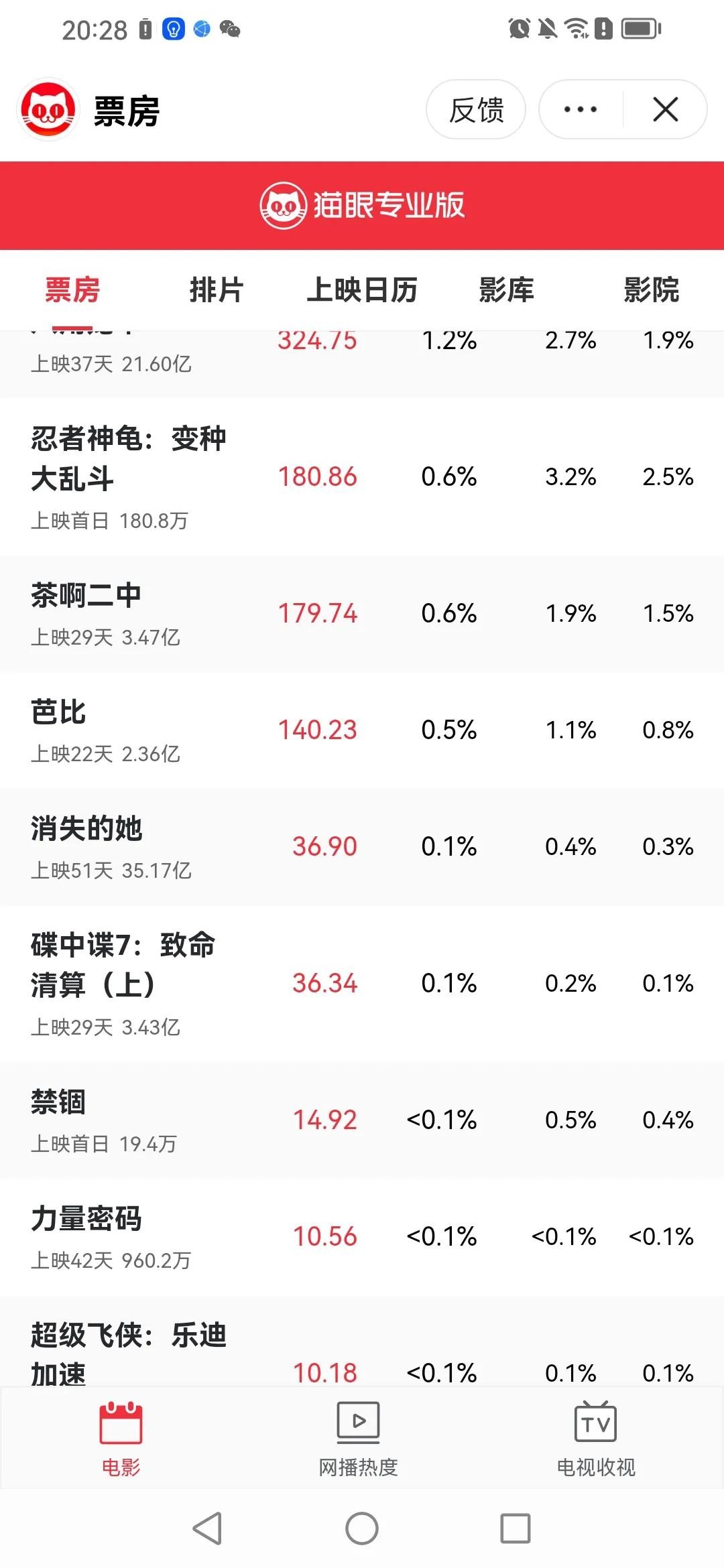Tap the 反馈 feedback button
This screenshot has height=1568, width=724.
click(476, 110)
